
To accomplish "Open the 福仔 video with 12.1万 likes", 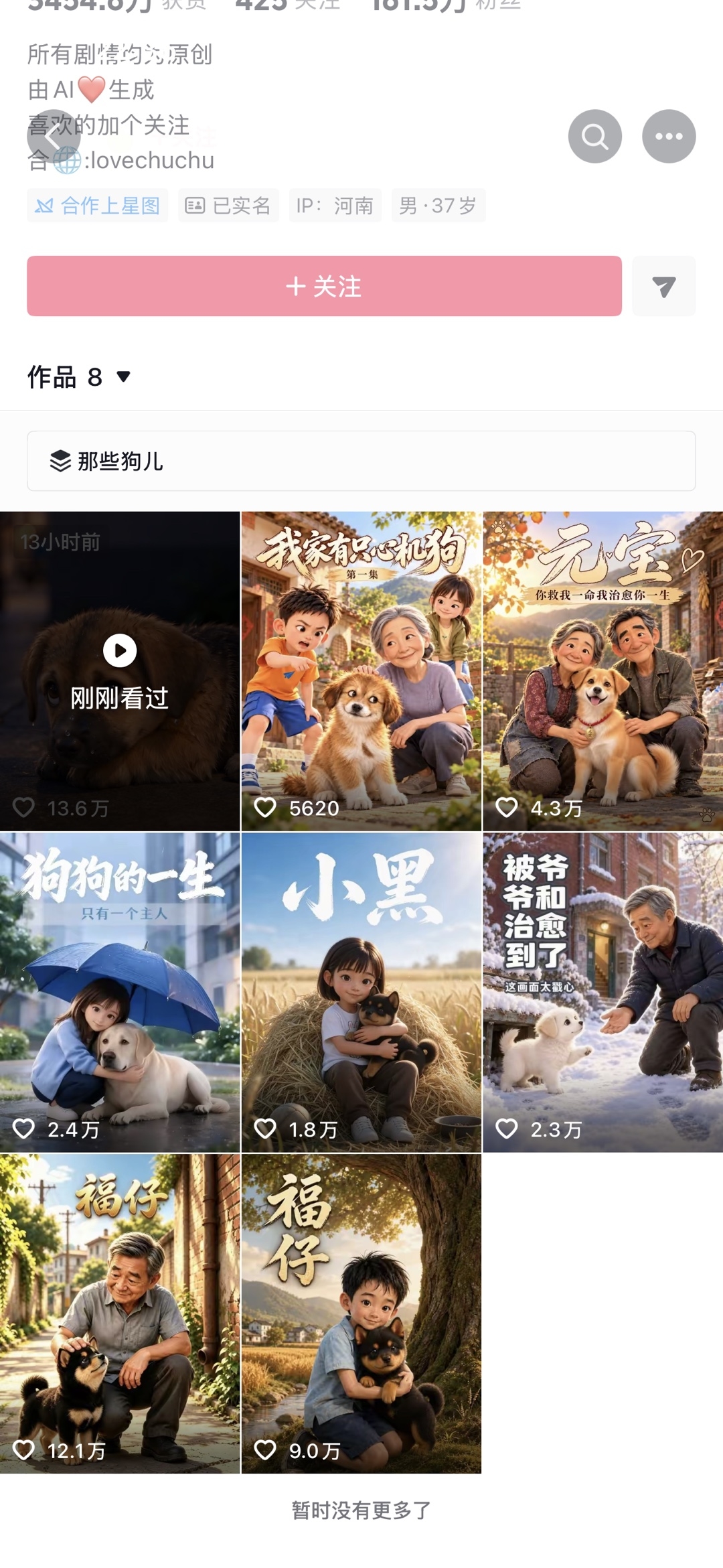I will pos(120,1313).
